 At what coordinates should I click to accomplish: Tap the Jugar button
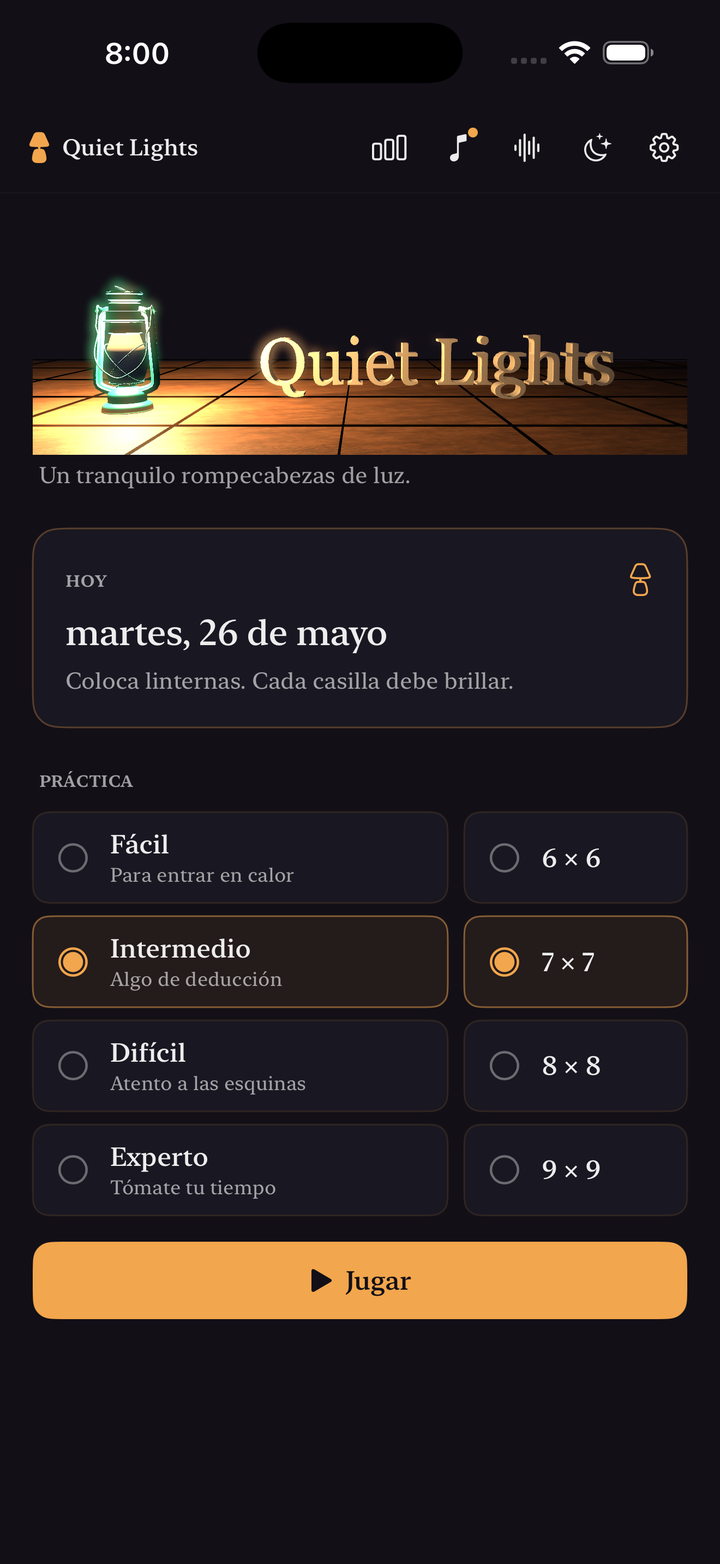(x=360, y=1281)
